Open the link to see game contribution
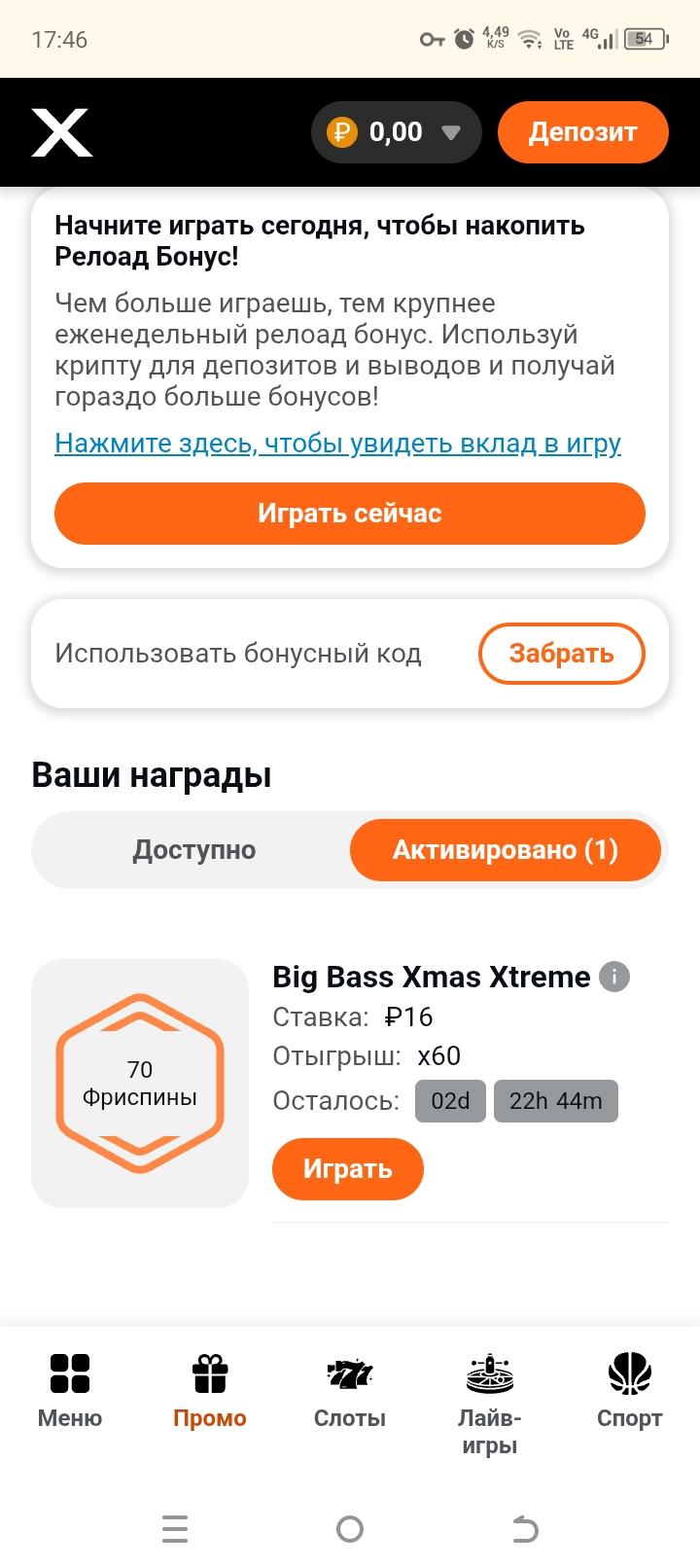The height and width of the screenshot is (1568, 700). pyautogui.click(x=337, y=444)
